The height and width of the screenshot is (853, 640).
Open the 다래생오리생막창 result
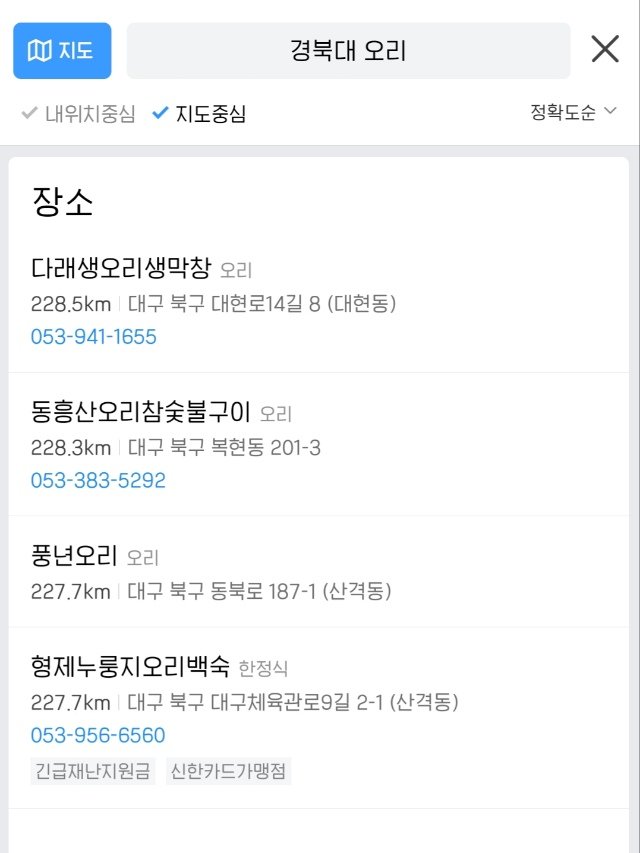click(121, 268)
